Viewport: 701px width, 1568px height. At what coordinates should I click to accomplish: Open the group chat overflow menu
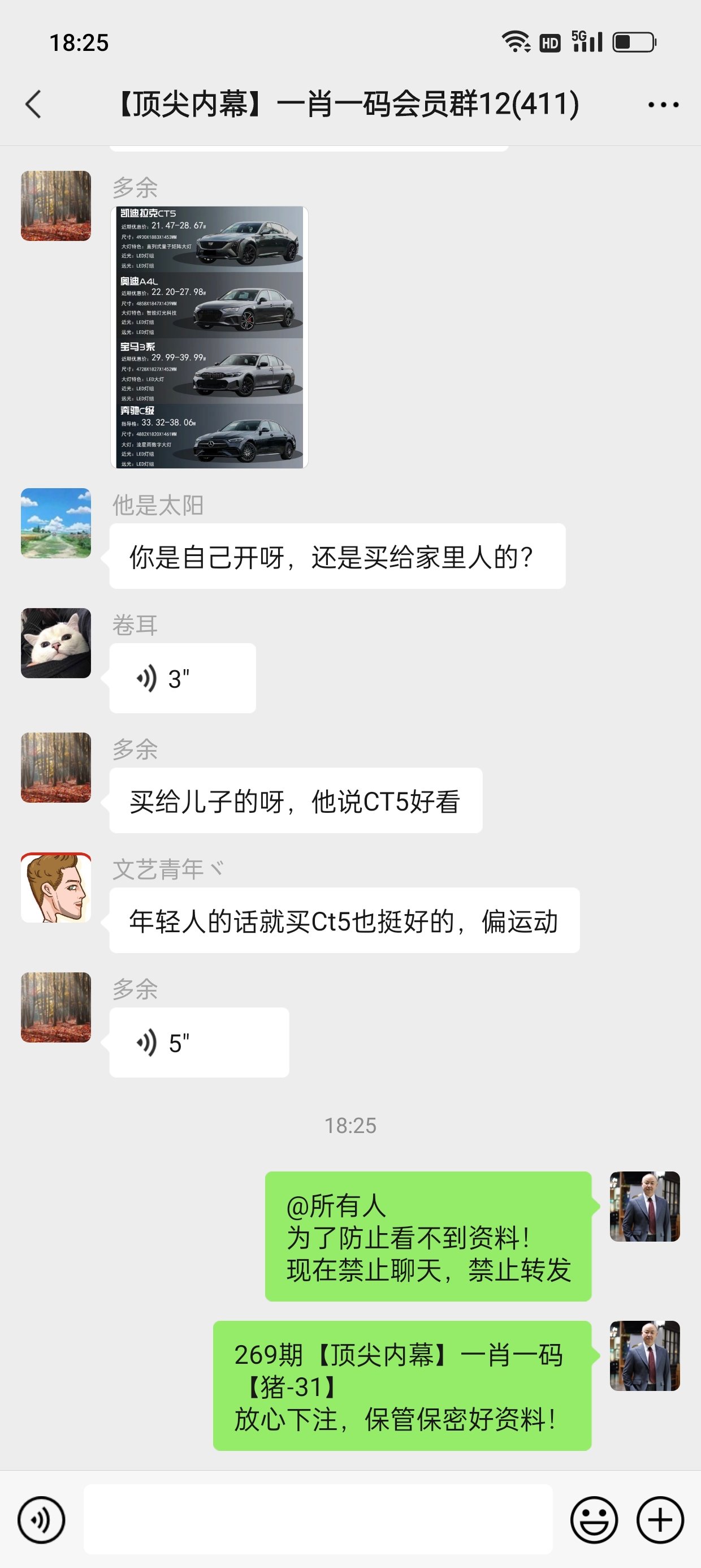click(663, 105)
